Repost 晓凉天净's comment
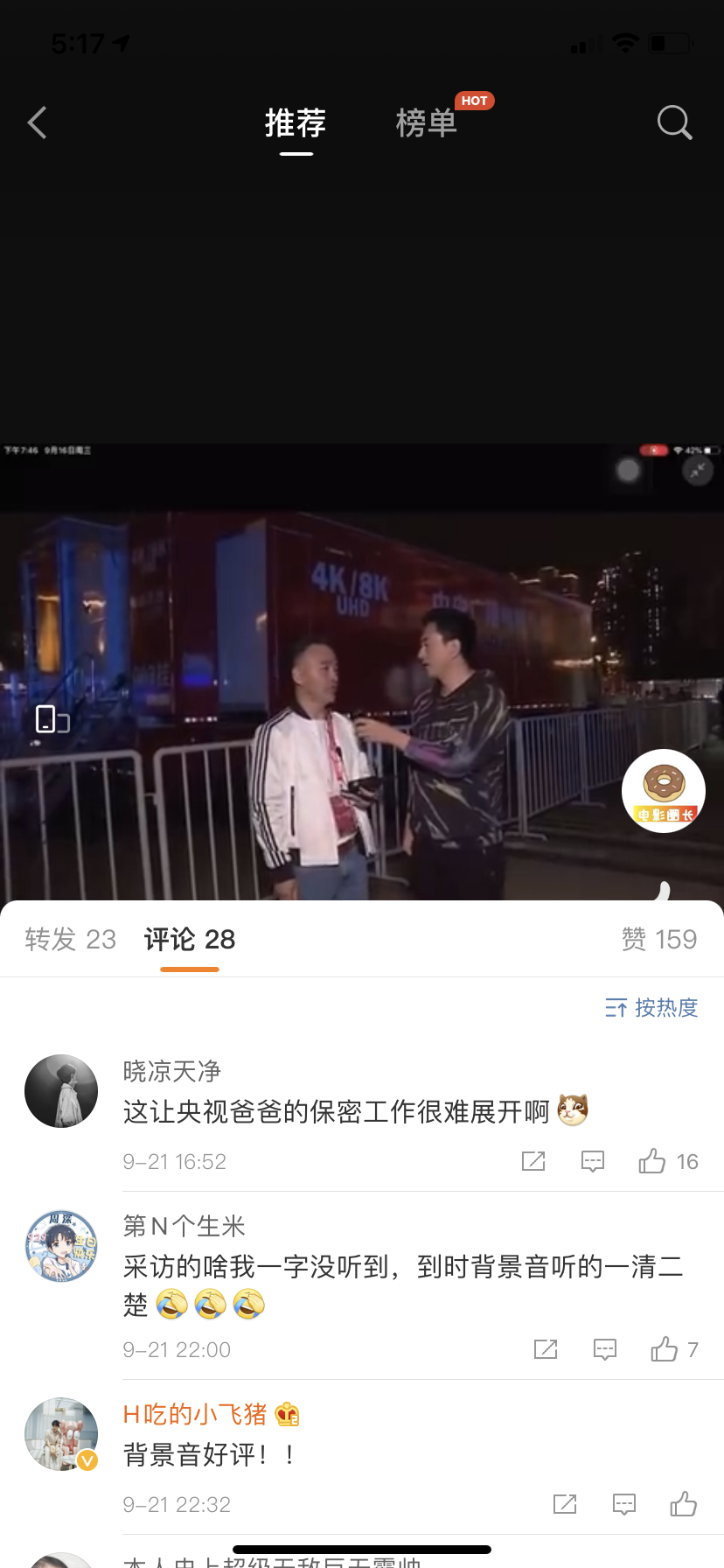 [x=533, y=1162]
